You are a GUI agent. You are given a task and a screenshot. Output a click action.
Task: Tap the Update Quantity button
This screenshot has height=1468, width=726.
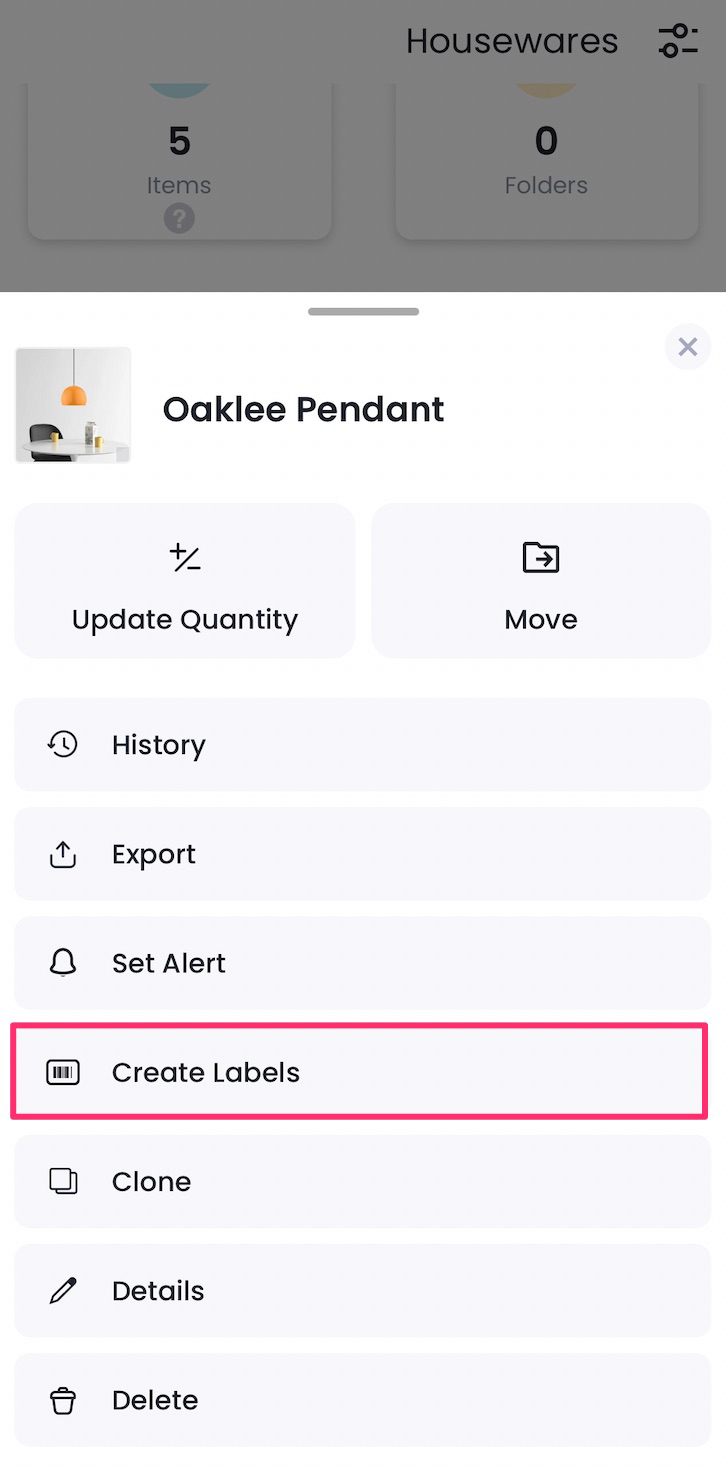pyautogui.click(x=184, y=581)
